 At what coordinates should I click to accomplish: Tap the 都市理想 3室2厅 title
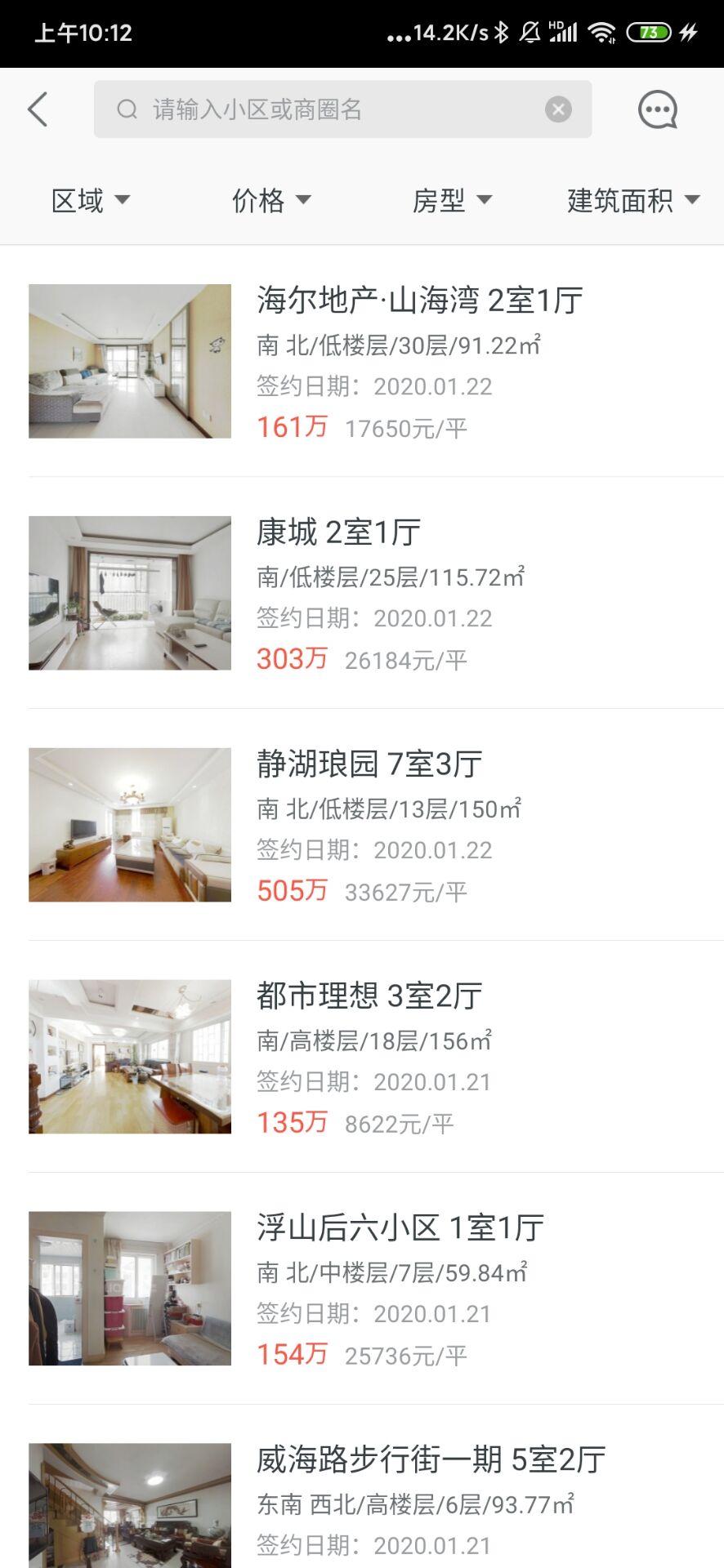pyautogui.click(x=368, y=997)
